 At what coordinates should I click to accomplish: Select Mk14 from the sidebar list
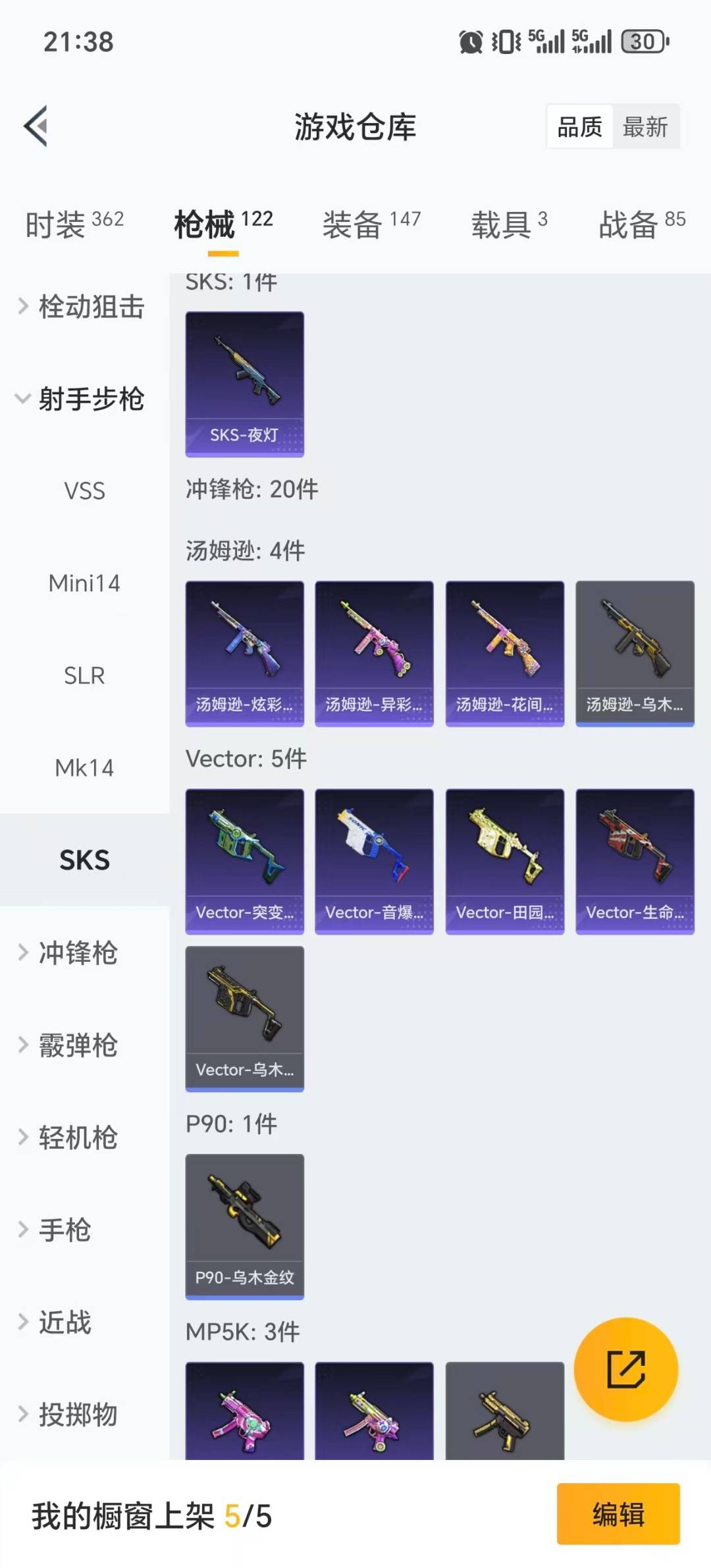click(84, 768)
